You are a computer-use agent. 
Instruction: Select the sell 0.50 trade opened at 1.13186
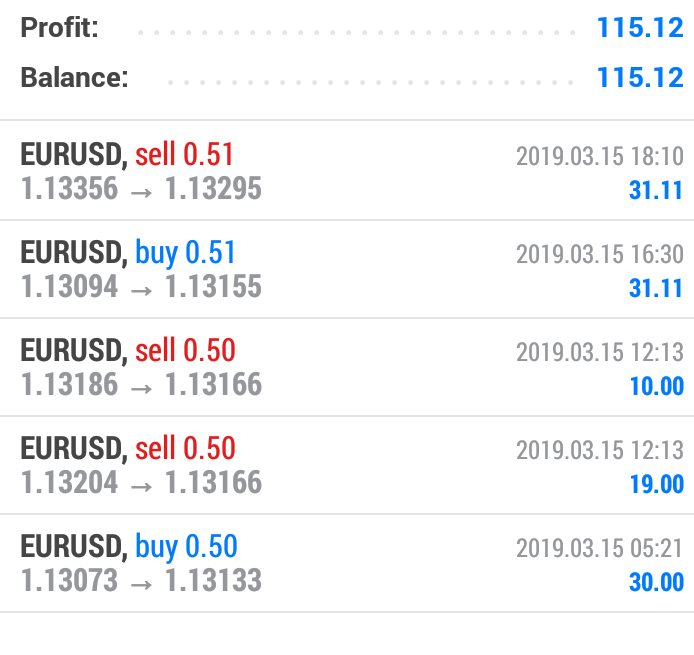pos(346,367)
